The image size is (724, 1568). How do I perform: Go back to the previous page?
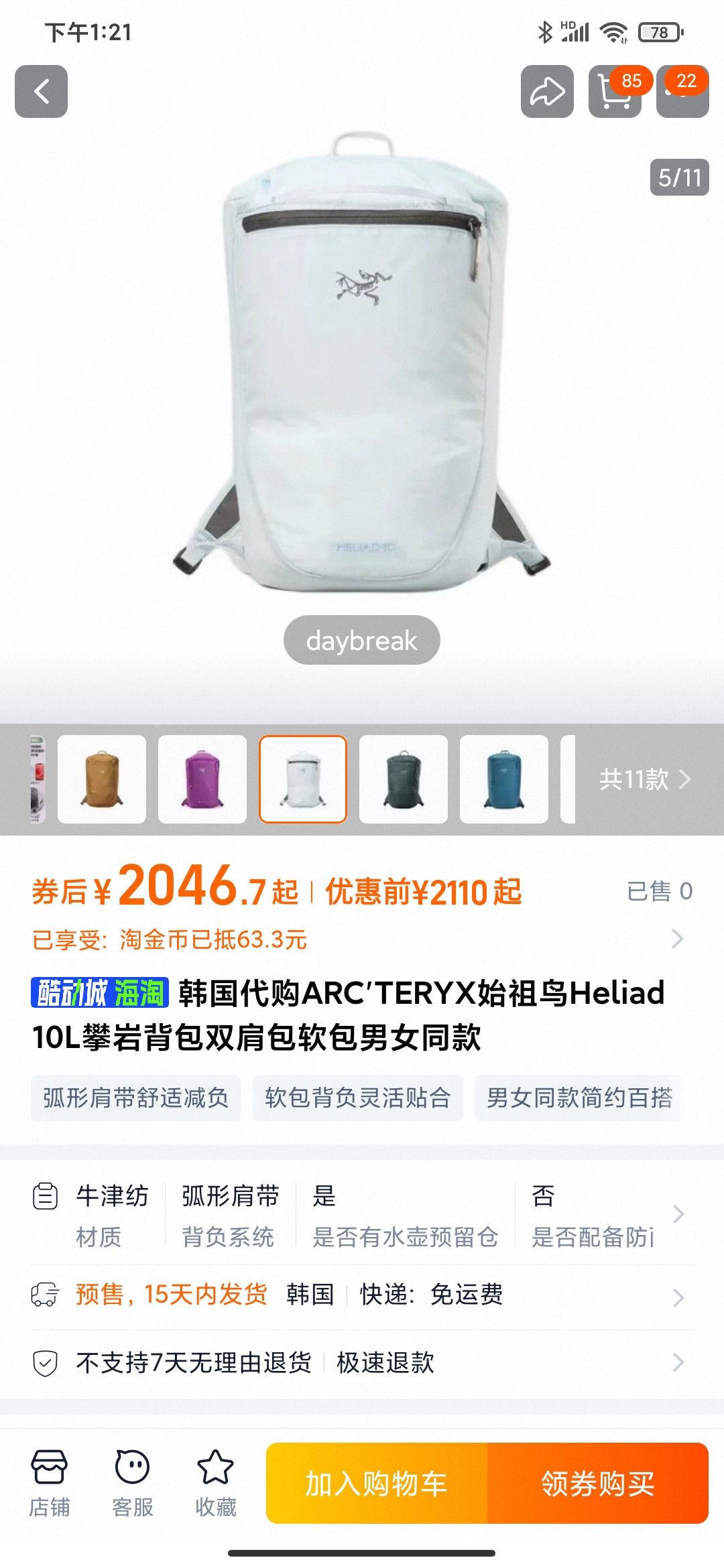tap(41, 92)
